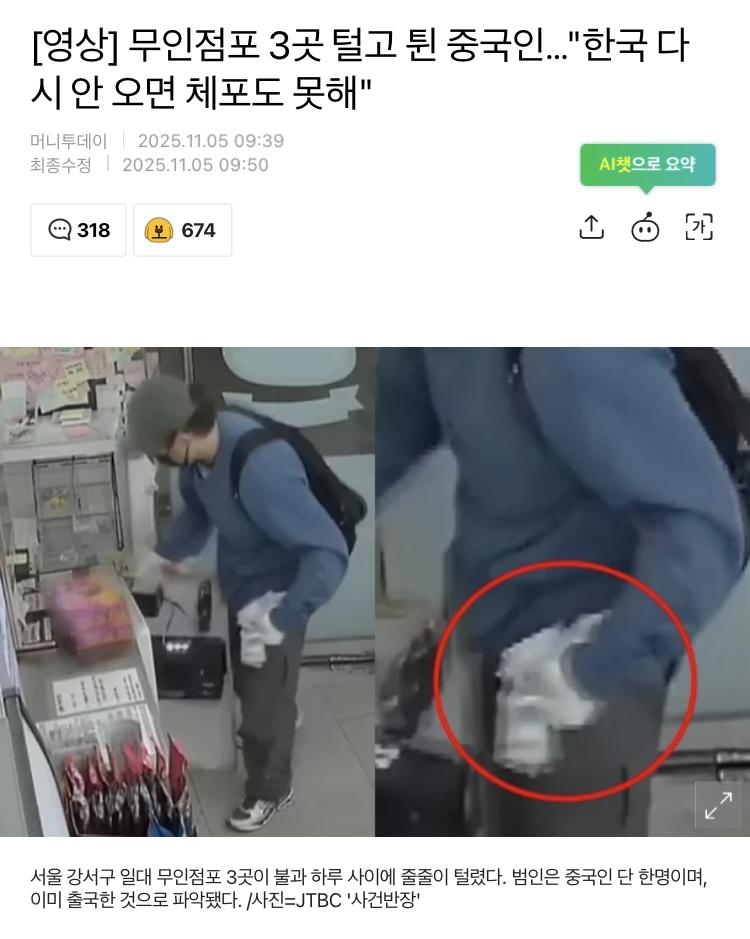Open the 318 comments button
Screen dimensions: 750x939
point(78,230)
